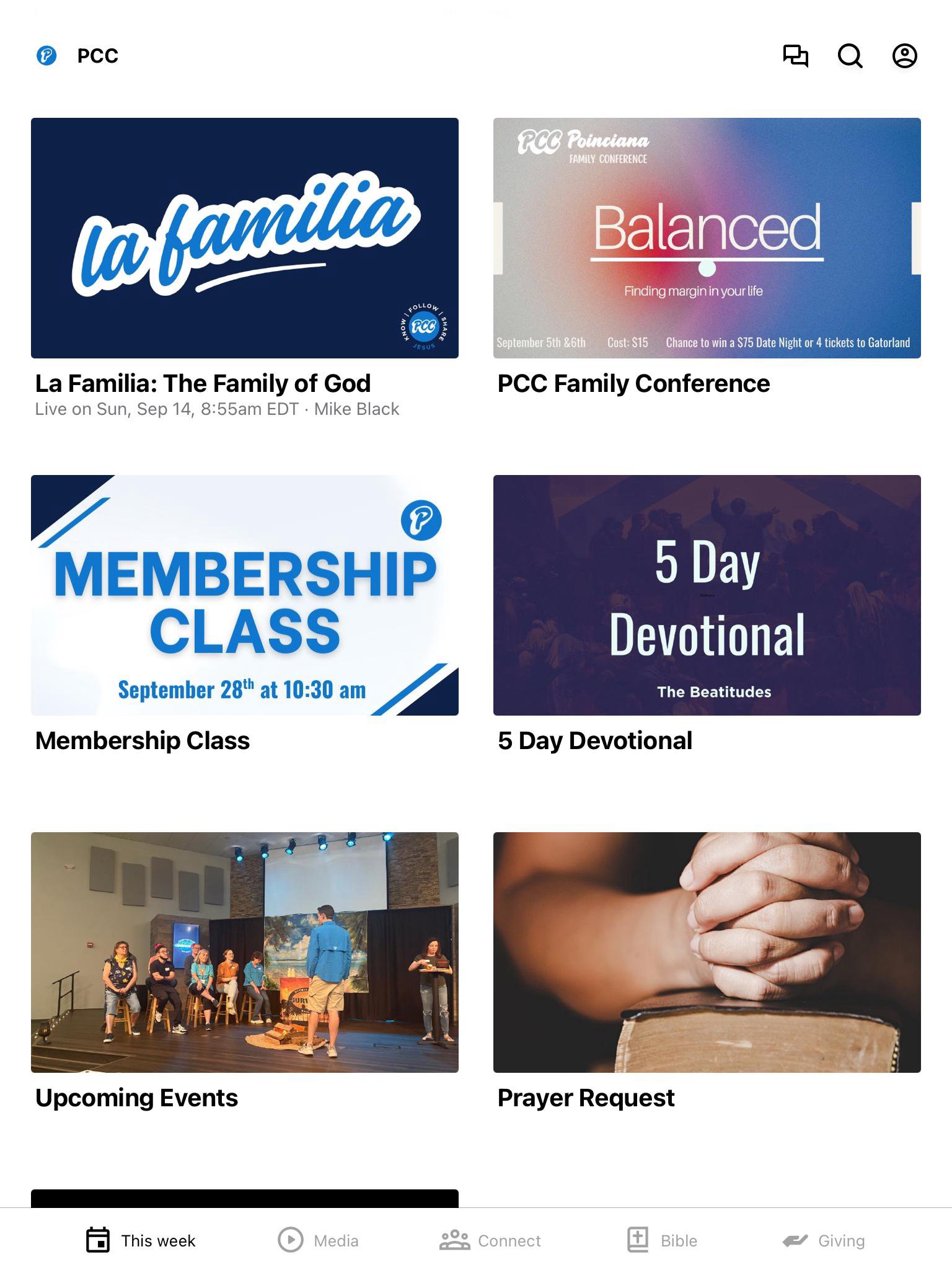Open the PCC Family Conference card
The image size is (952, 1270).
[x=707, y=238]
